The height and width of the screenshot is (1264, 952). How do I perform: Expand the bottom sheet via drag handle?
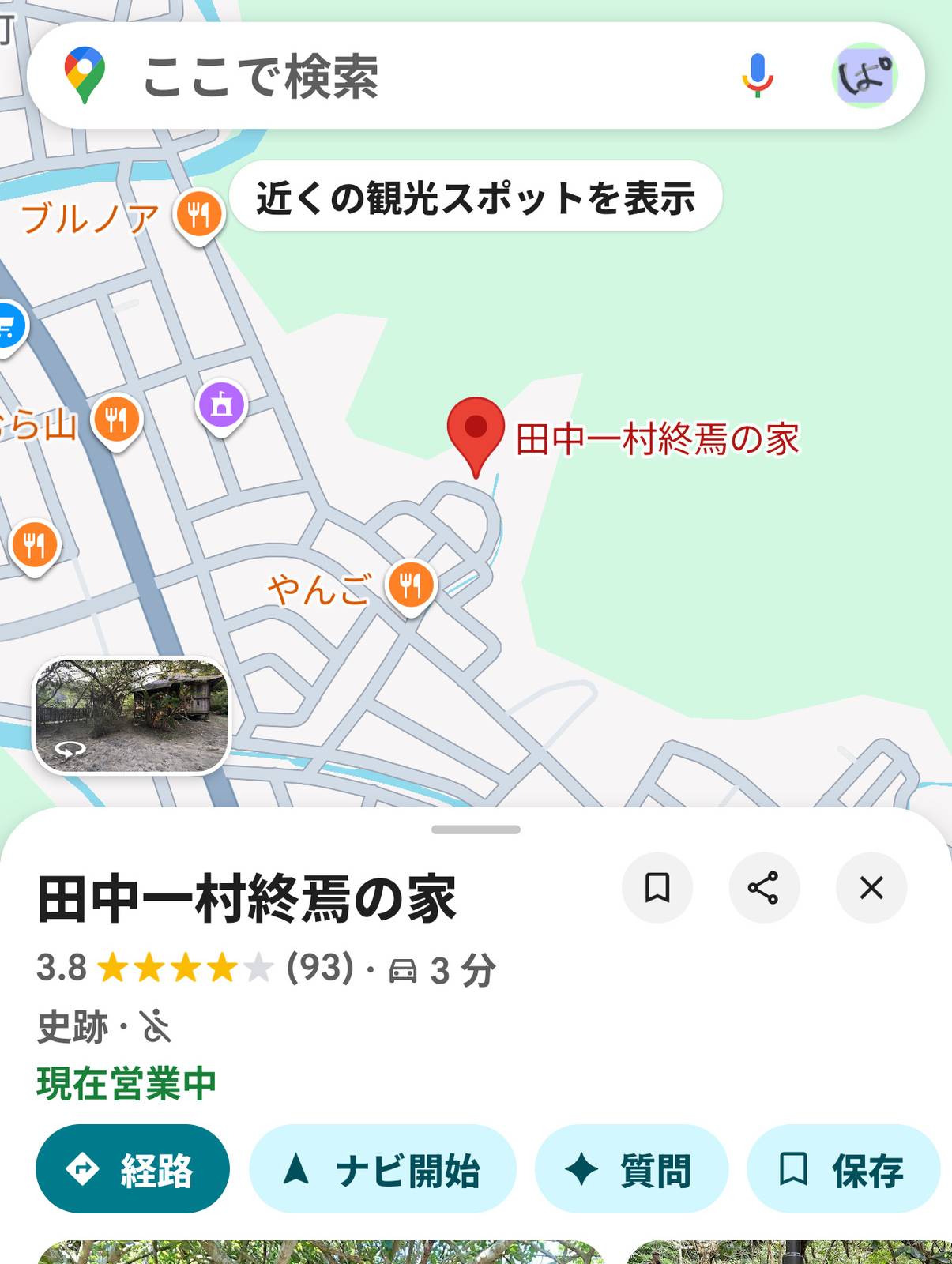(476, 828)
